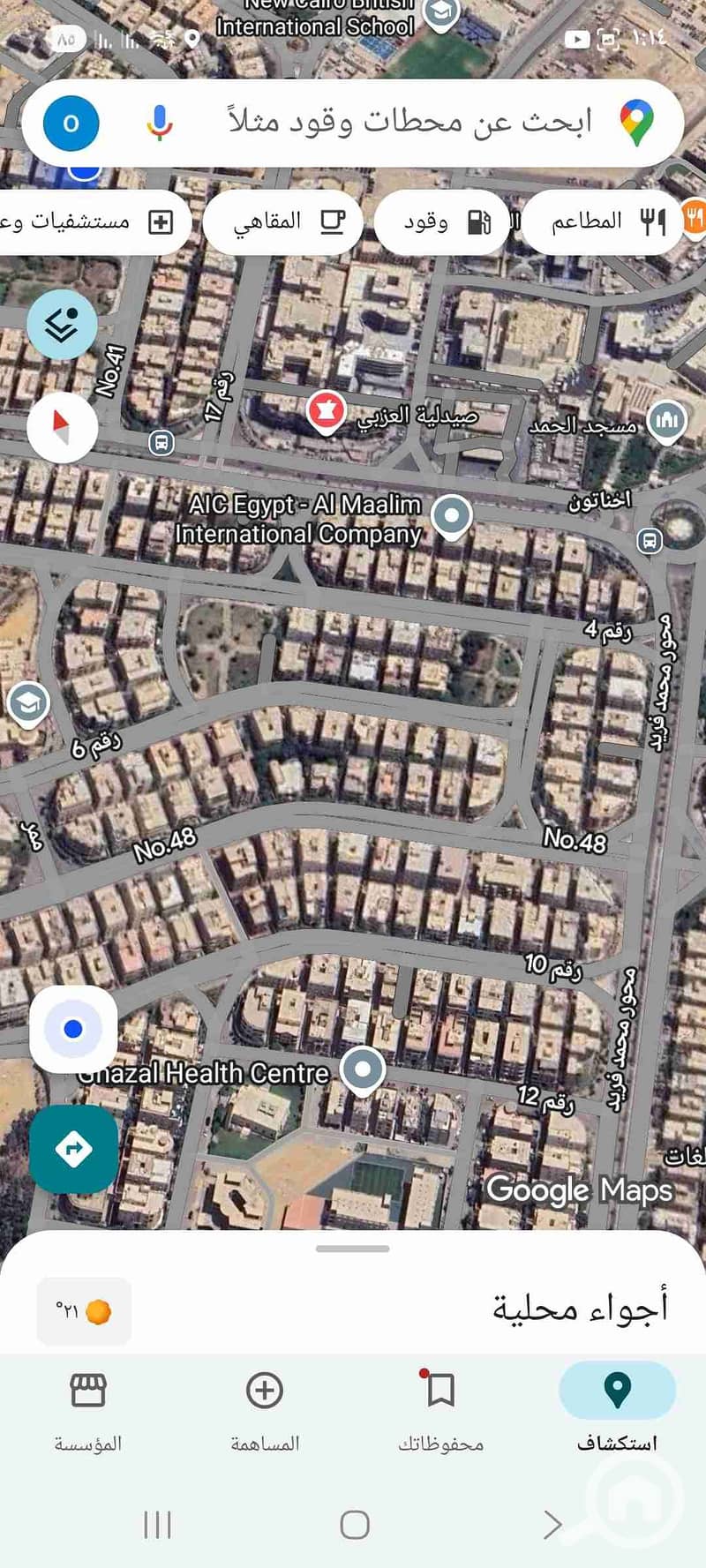Switch to the استكشاف (Explore) tab
706x1568 pixels.
point(617,1408)
